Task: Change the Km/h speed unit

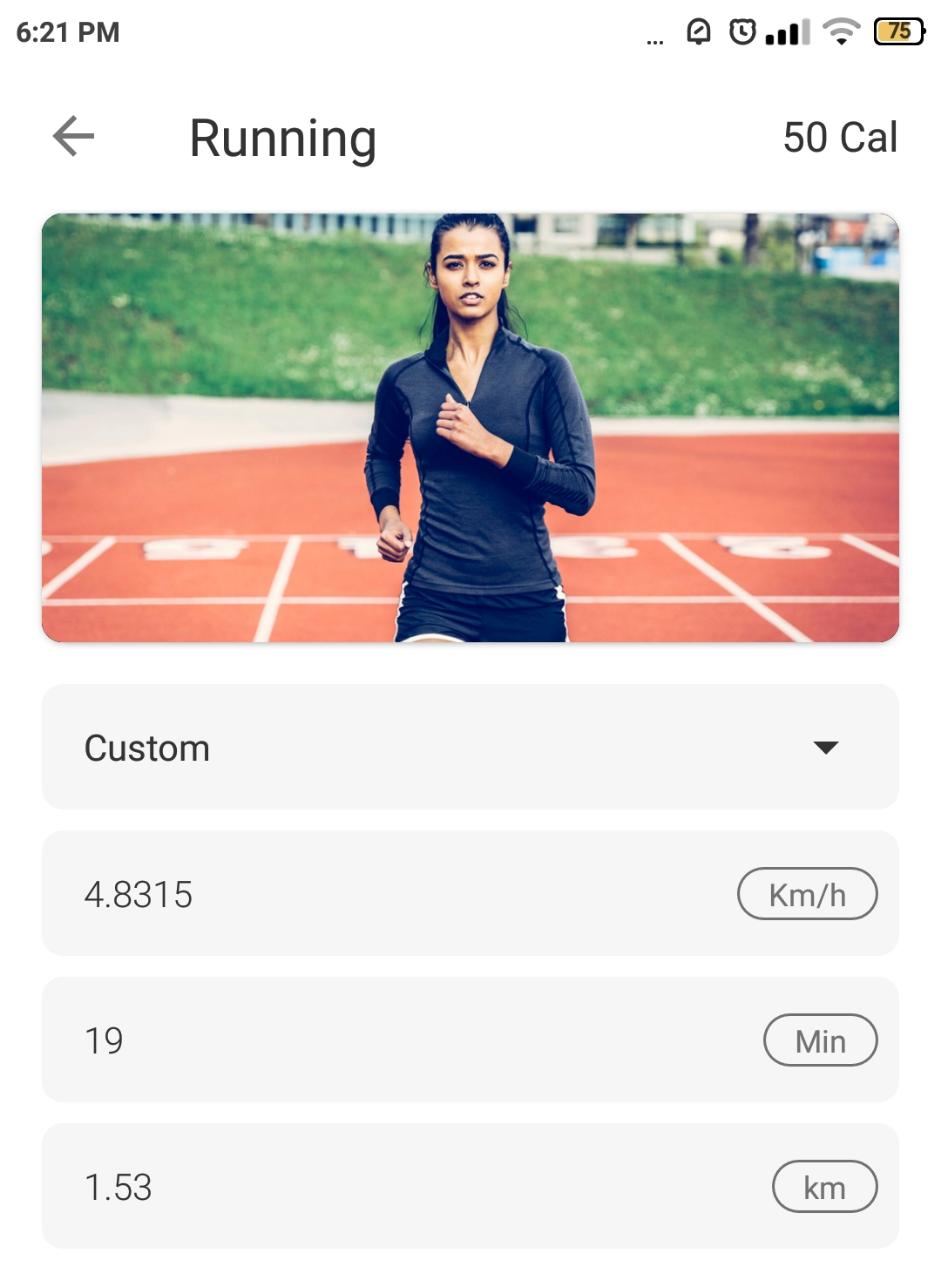Action: pos(807,894)
